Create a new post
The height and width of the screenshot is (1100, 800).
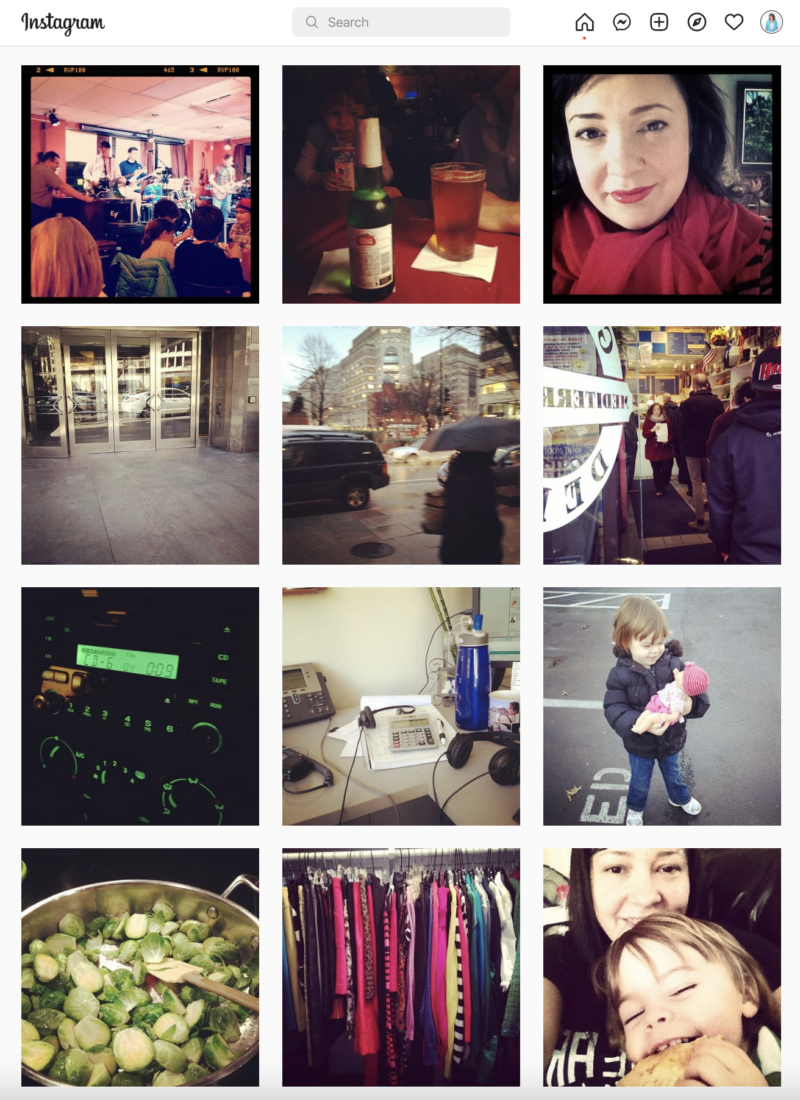point(659,22)
